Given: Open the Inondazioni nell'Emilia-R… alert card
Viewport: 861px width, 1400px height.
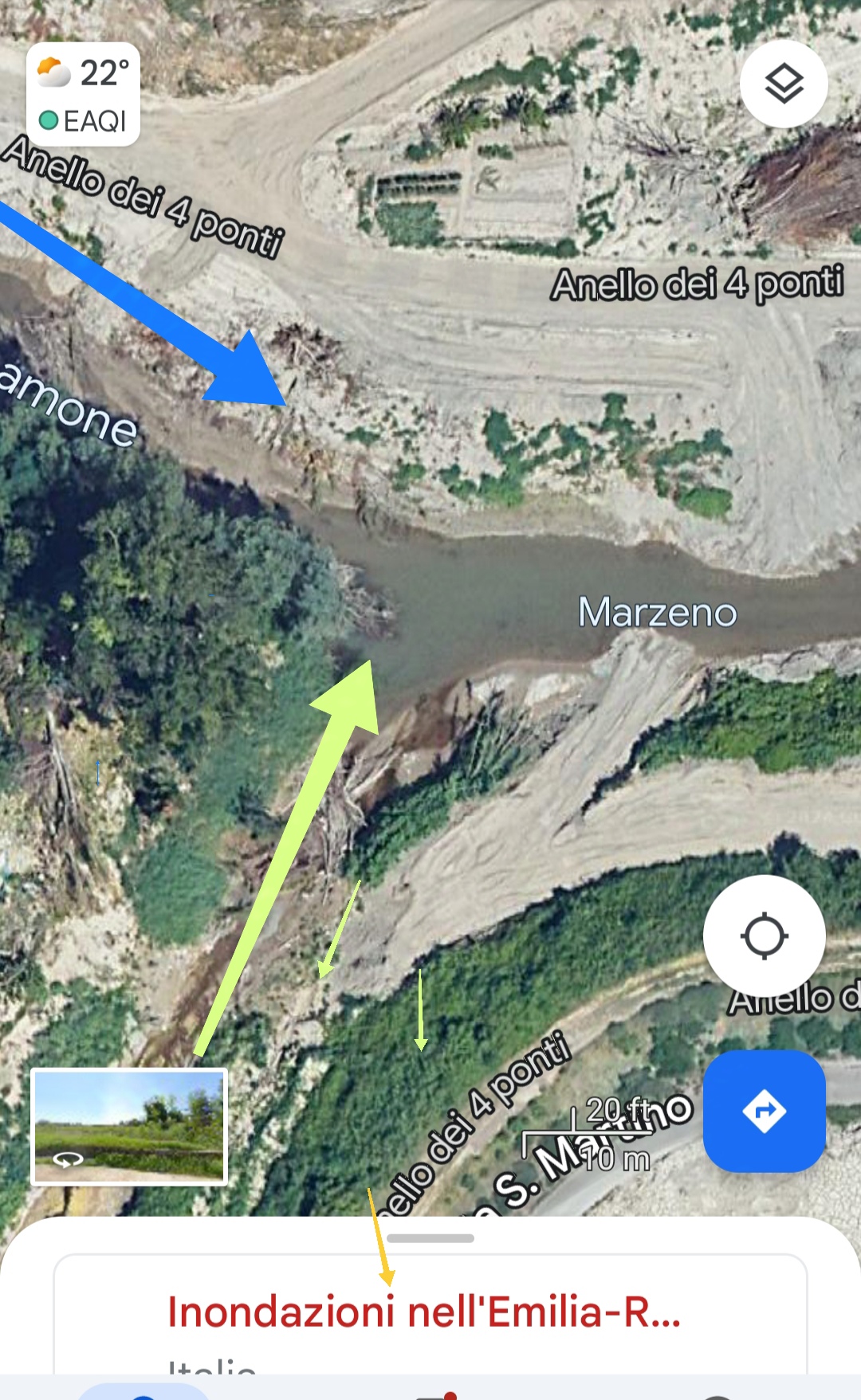Looking at the screenshot, I should pyautogui.click(x=431, y=1316).
